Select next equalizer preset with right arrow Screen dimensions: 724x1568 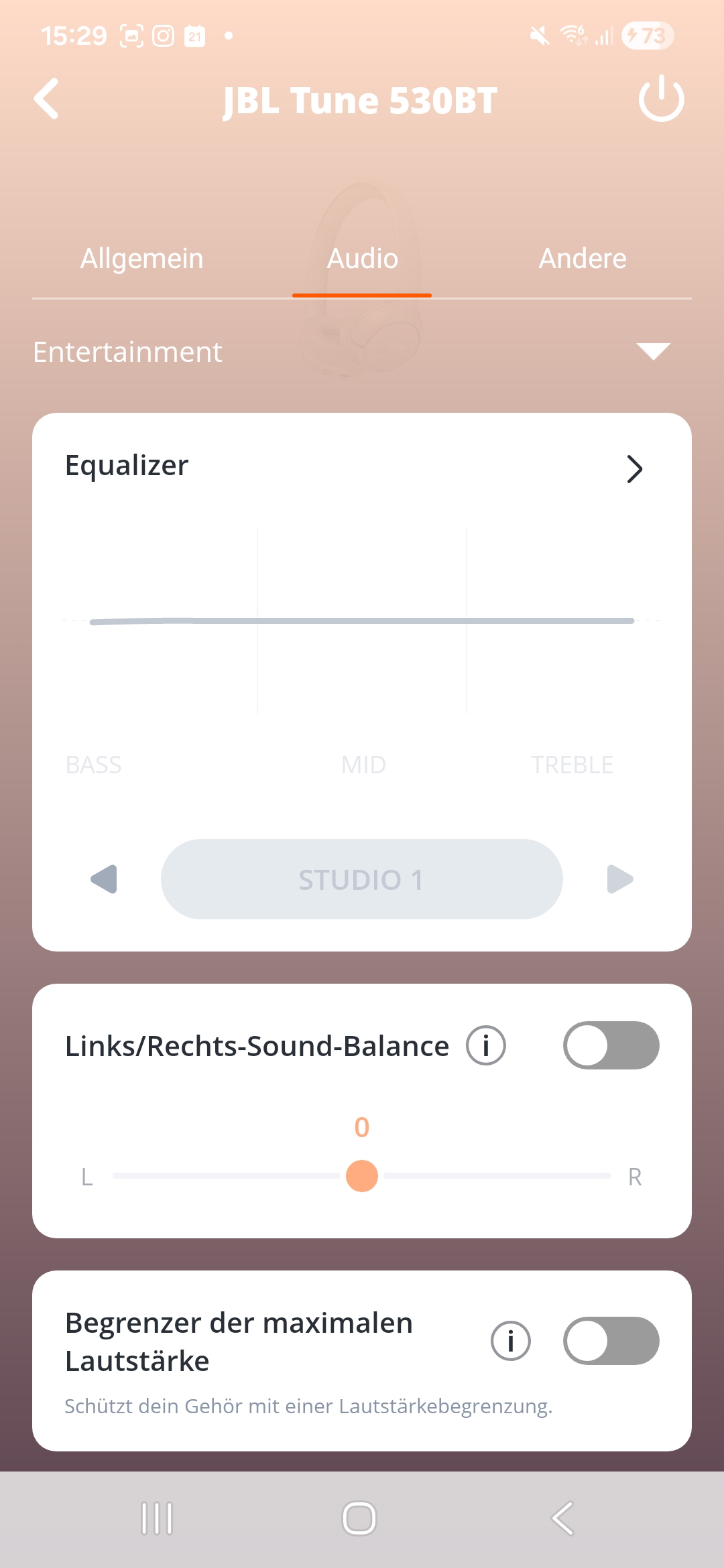click(x=620, y=879)
